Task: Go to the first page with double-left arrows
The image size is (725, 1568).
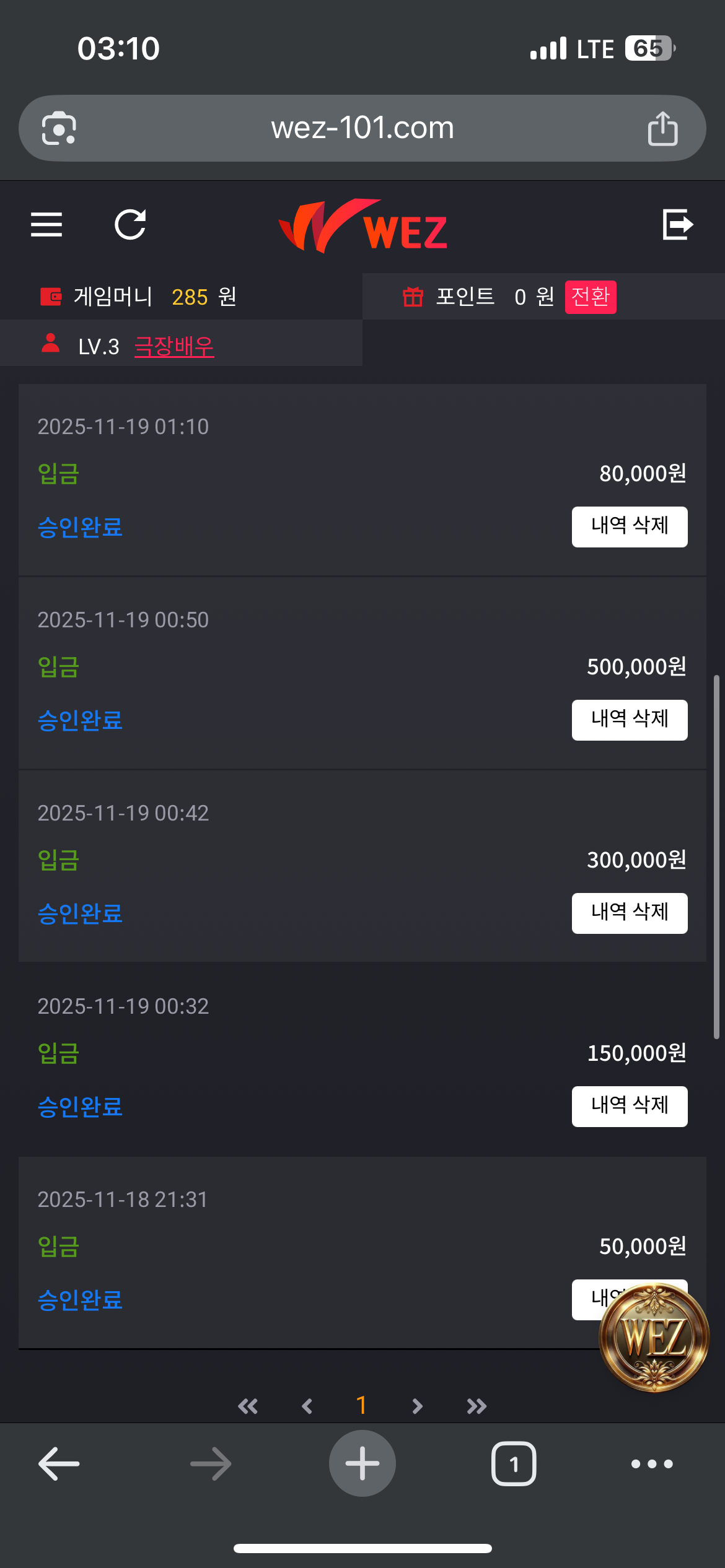Action: 248,1406
